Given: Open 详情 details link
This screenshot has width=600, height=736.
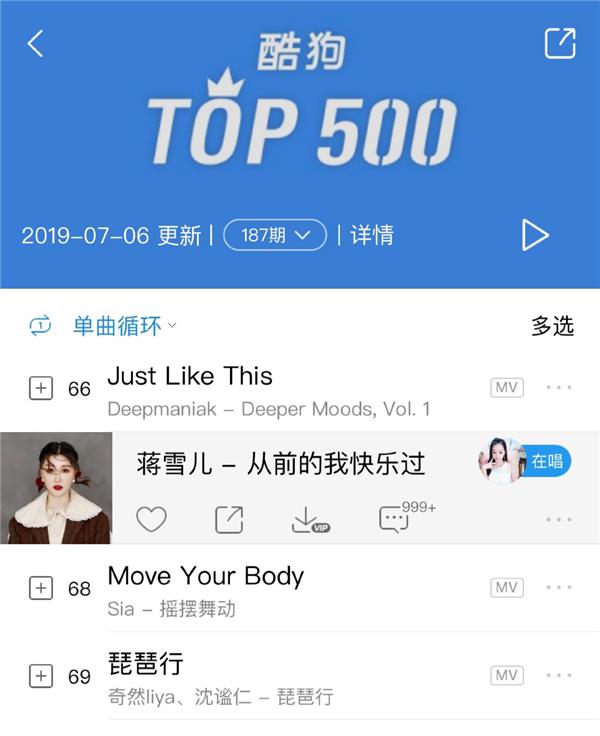Looking at the screenshot, I should coord(371,235).
